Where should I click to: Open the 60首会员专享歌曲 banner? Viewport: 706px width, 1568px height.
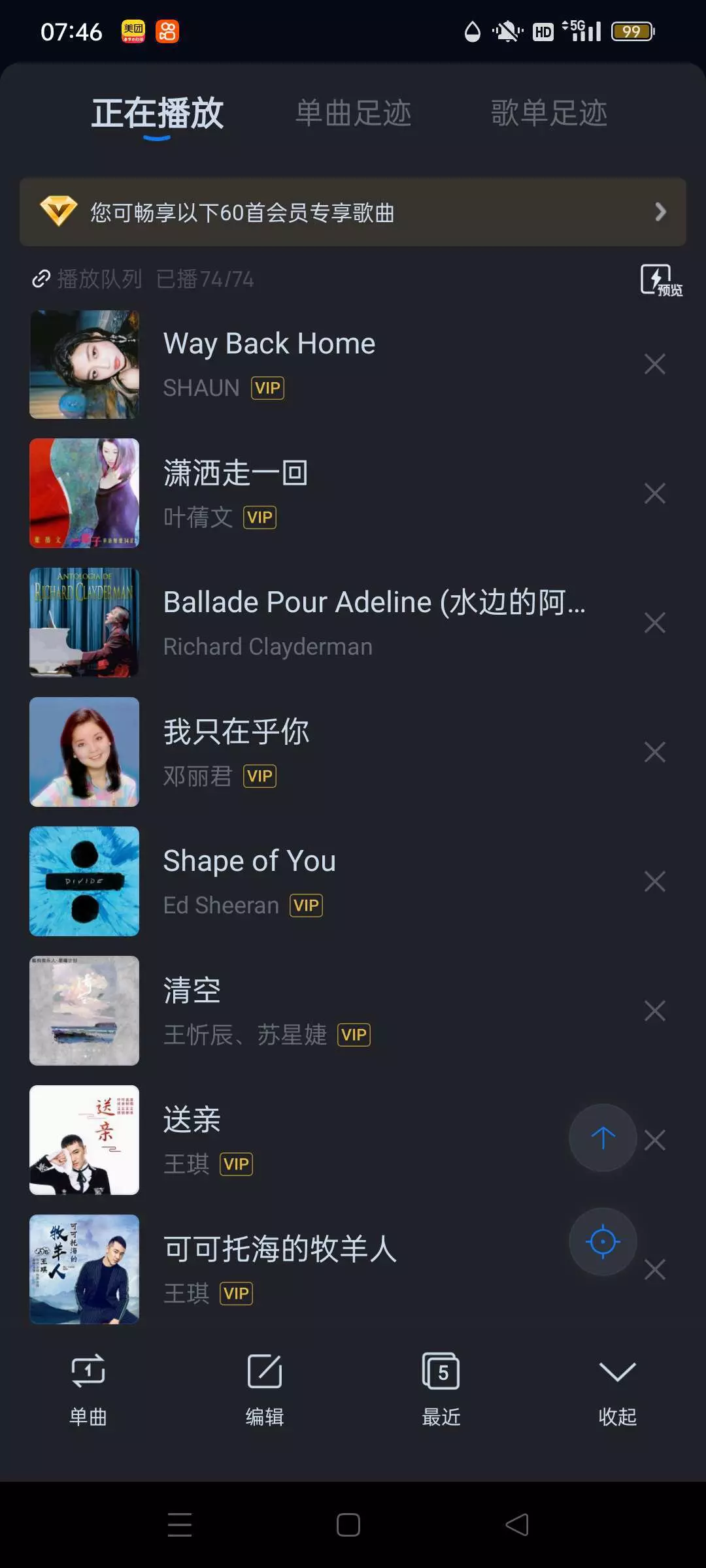pyautogui.click(x=353, y=212)
